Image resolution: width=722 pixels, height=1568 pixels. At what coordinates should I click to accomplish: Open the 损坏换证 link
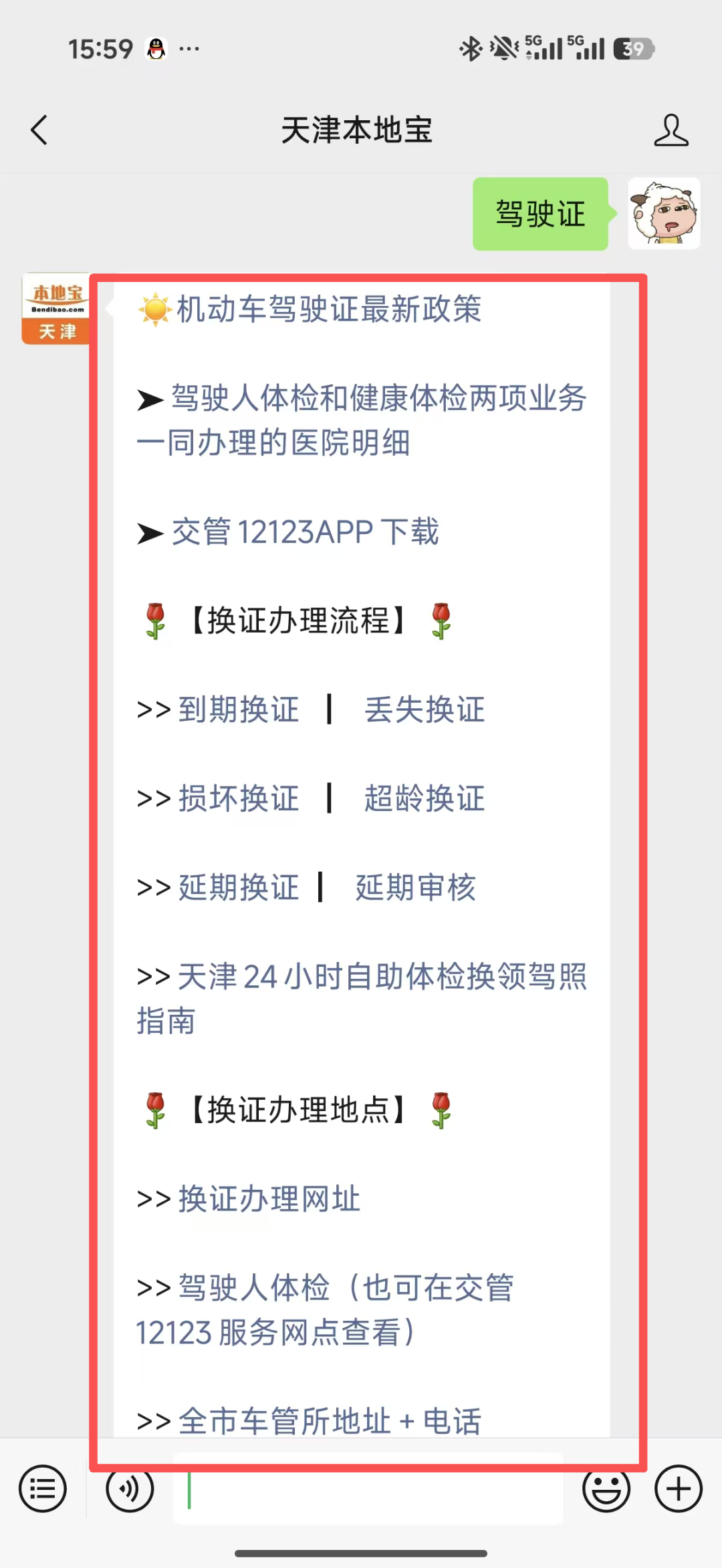pyautogui.click(x=239, y=798)
